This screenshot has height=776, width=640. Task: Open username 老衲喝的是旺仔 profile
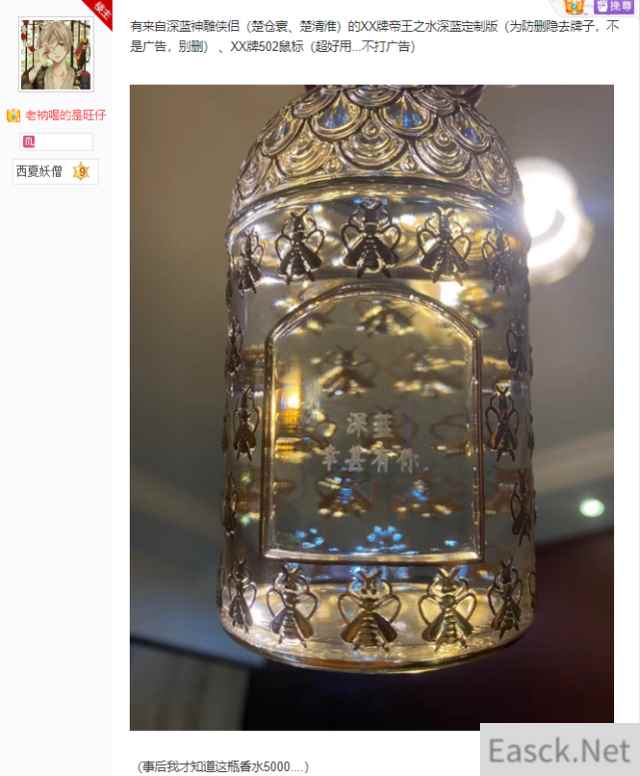point(64,115)
